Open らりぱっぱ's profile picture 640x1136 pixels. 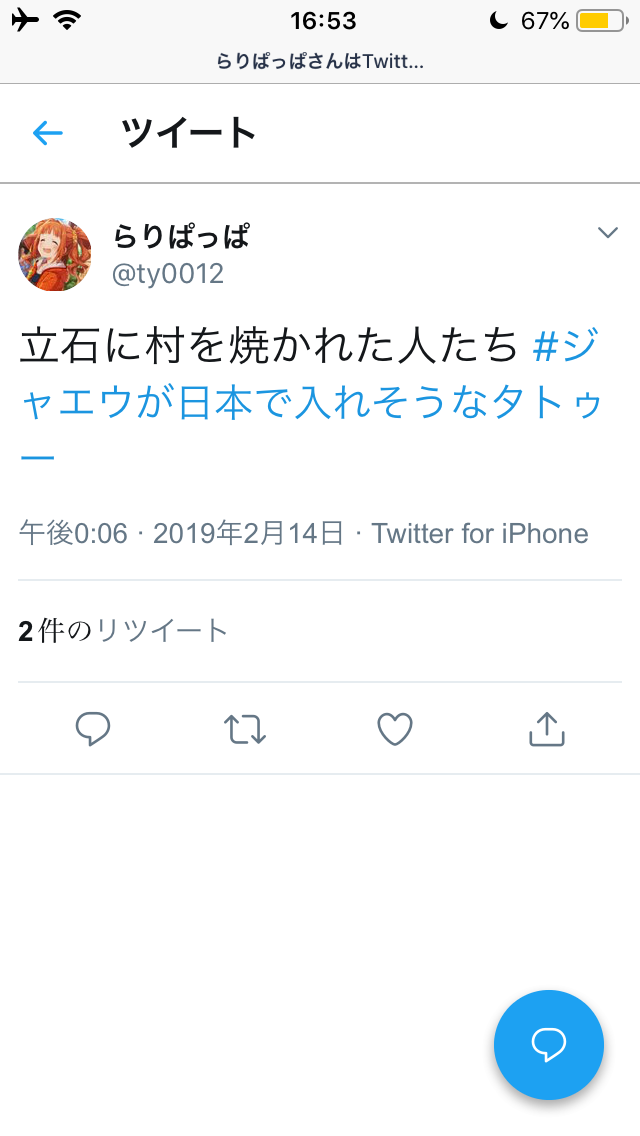tap(55, 255)
